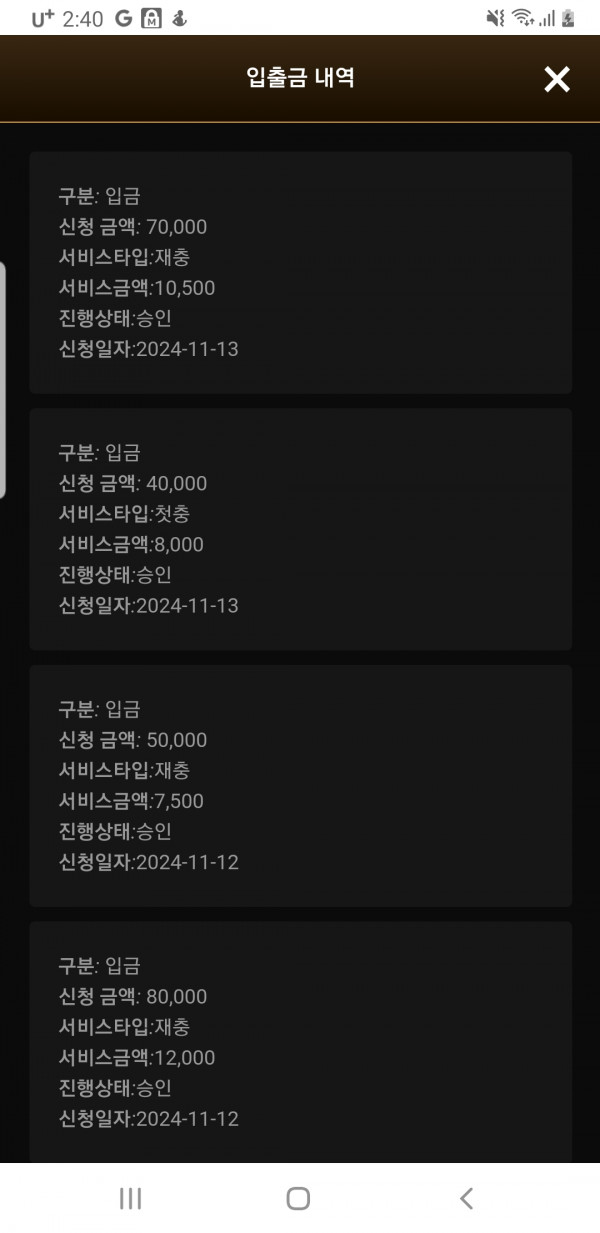Close the 입출금 내역 screen
Viewport: 600px width, 1233px height.
(556, 79)
